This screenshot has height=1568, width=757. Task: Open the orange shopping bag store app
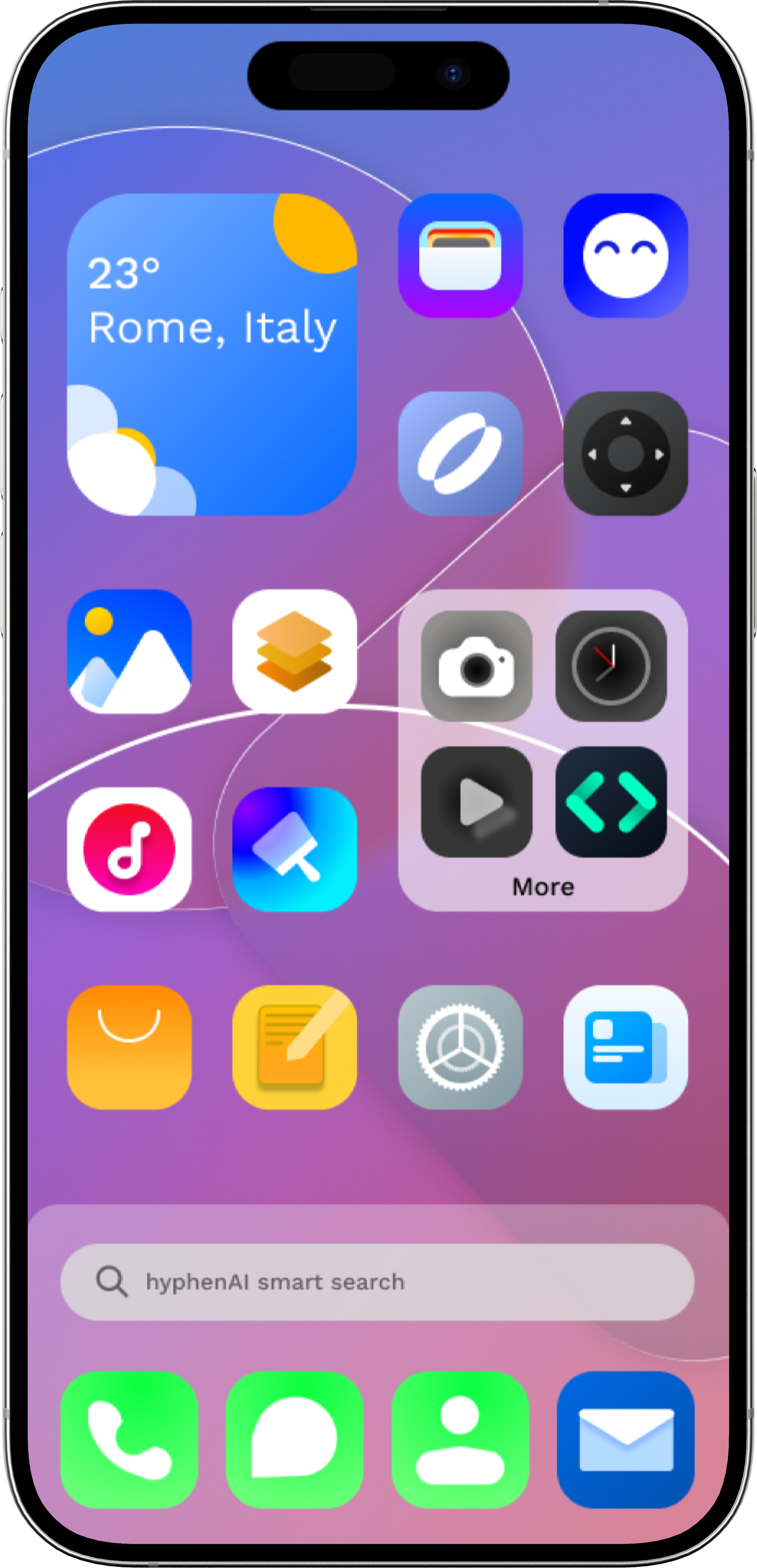[129, 1047]
